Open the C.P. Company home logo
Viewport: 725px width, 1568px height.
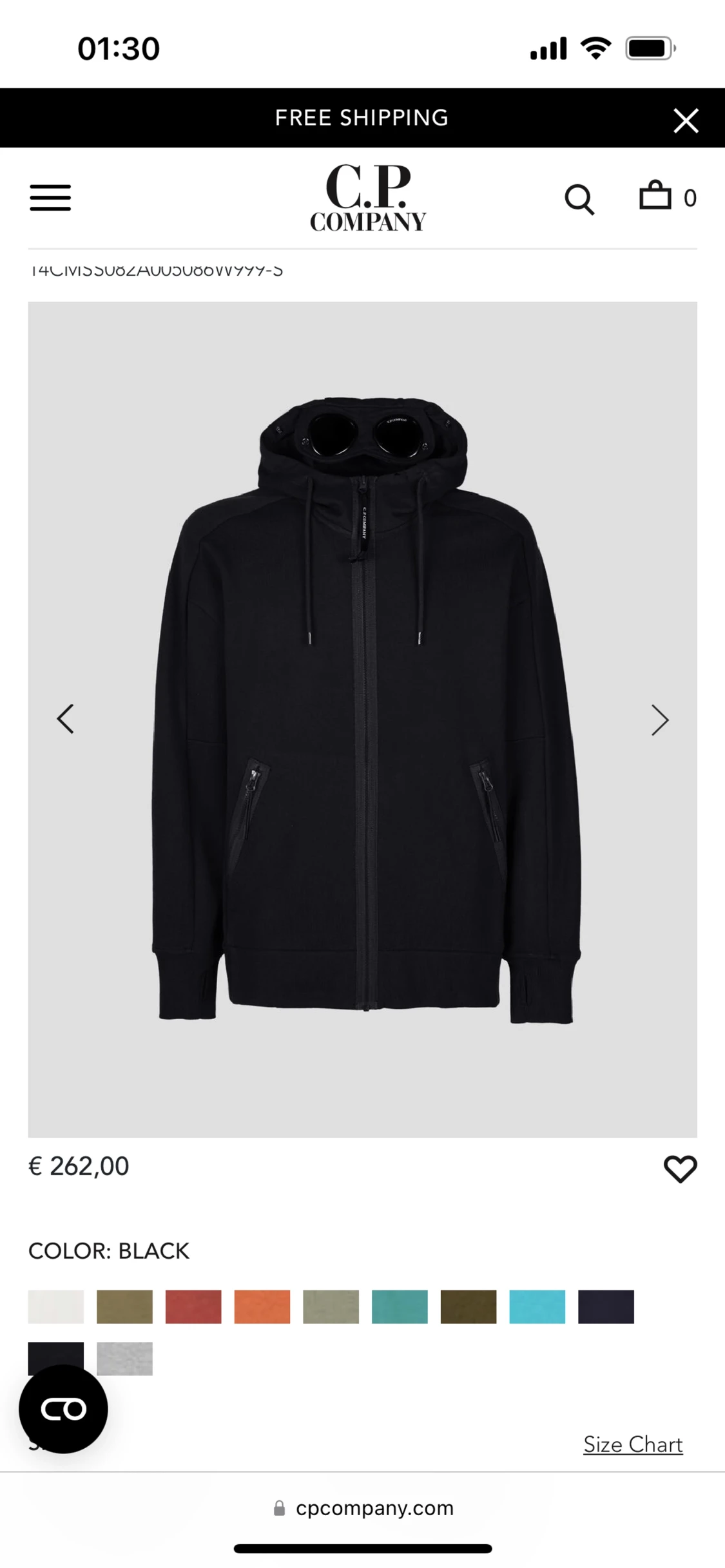tap(368, 197)
